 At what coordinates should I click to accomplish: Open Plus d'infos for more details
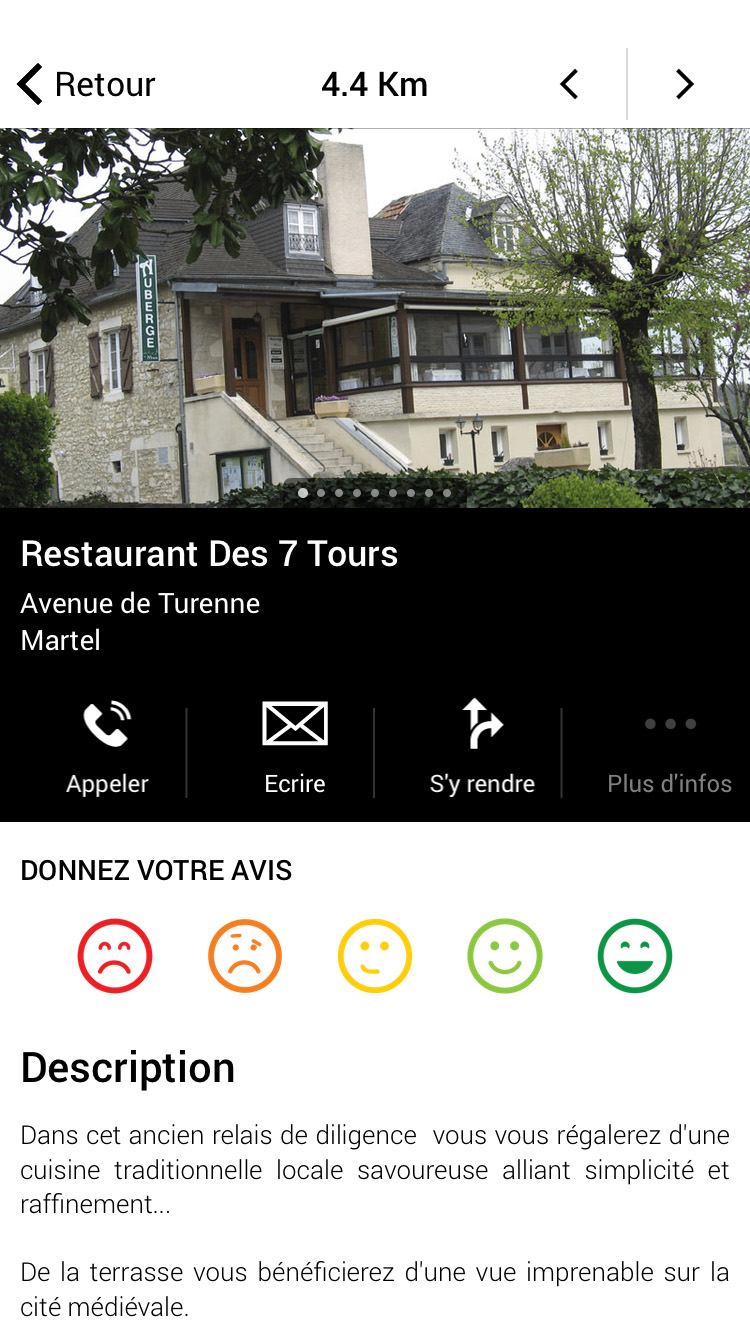[x=669, y=749]
